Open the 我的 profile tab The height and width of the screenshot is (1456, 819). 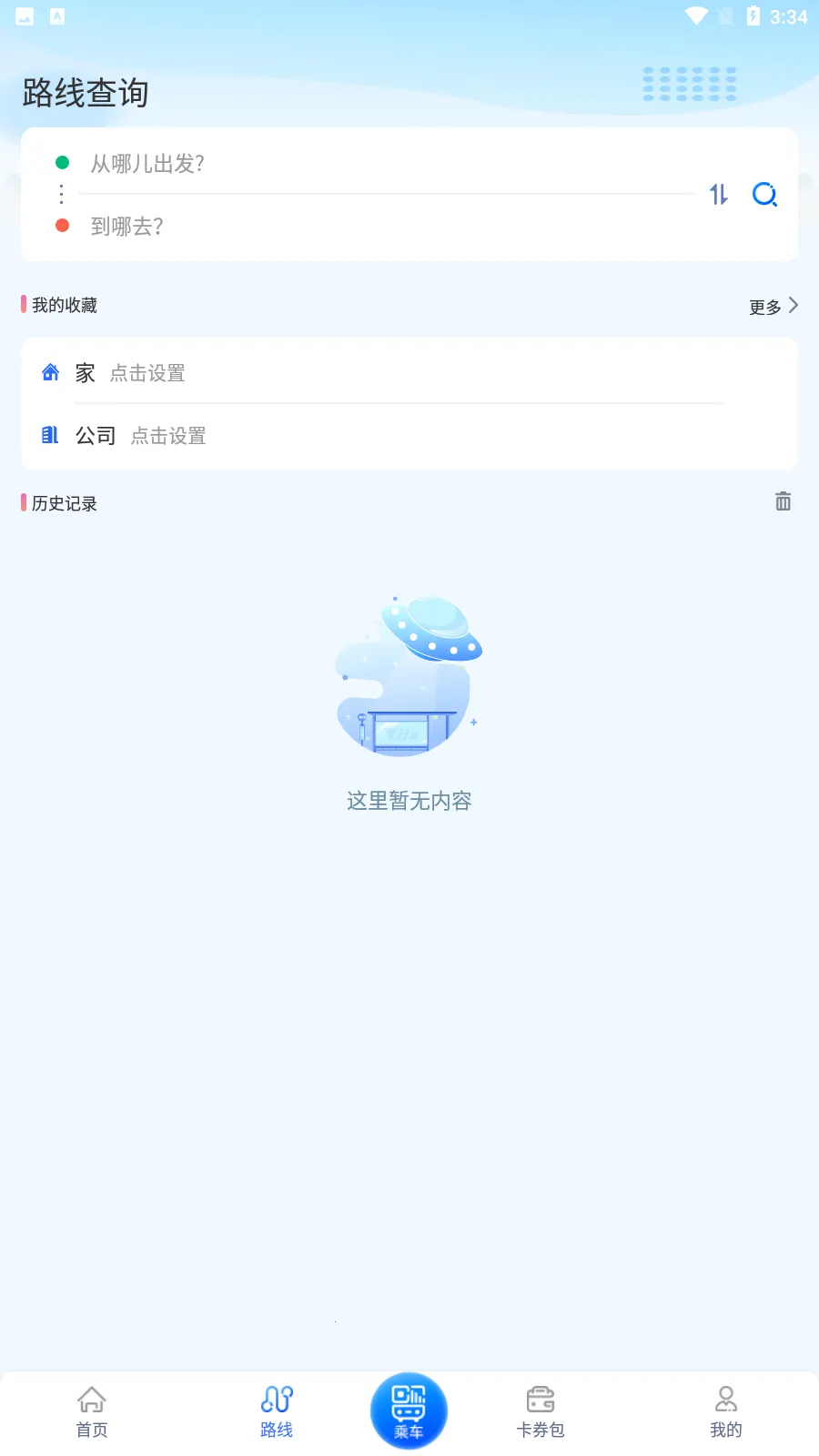coord(725,1411)
